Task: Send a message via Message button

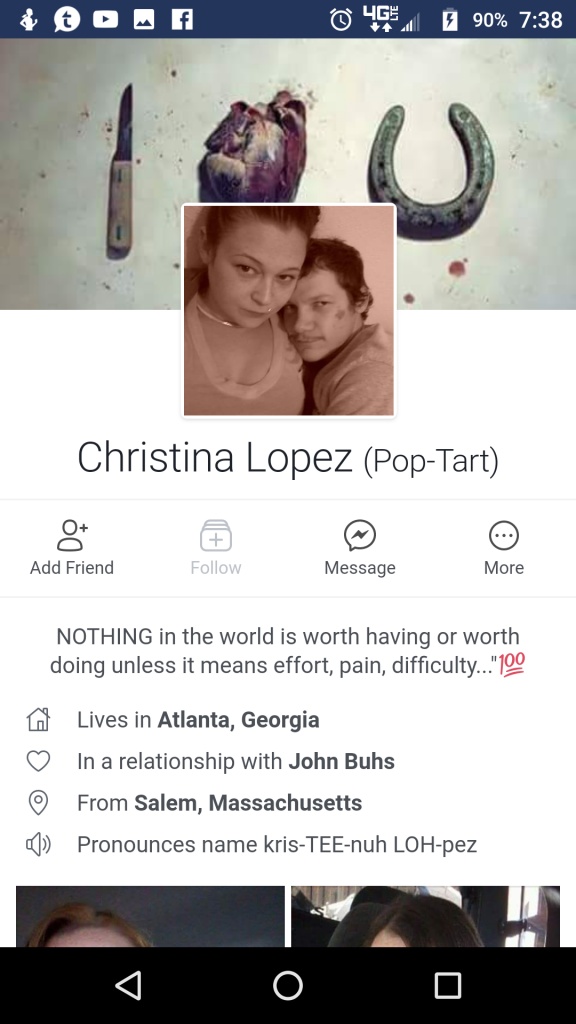Action: 360,547
